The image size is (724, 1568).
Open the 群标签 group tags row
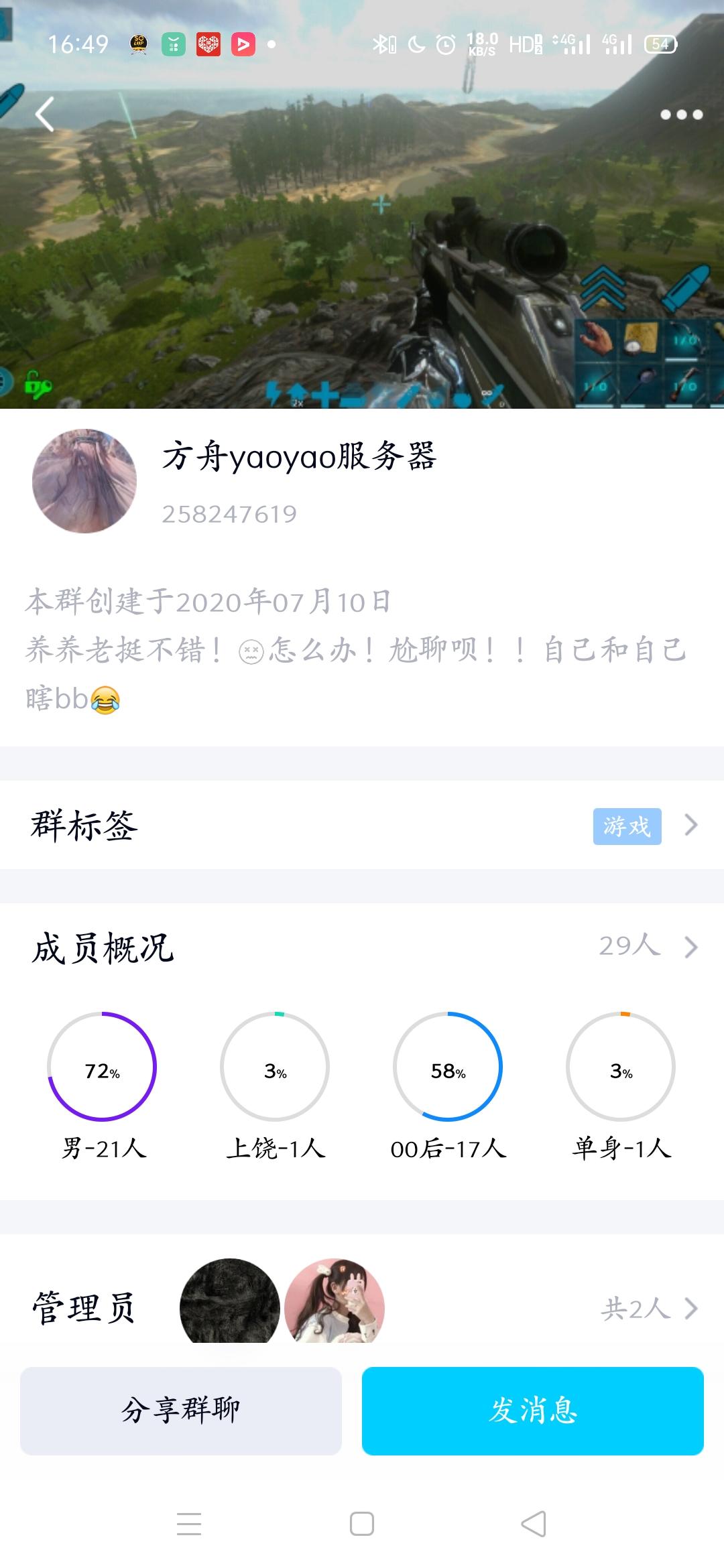coord(362,825)
